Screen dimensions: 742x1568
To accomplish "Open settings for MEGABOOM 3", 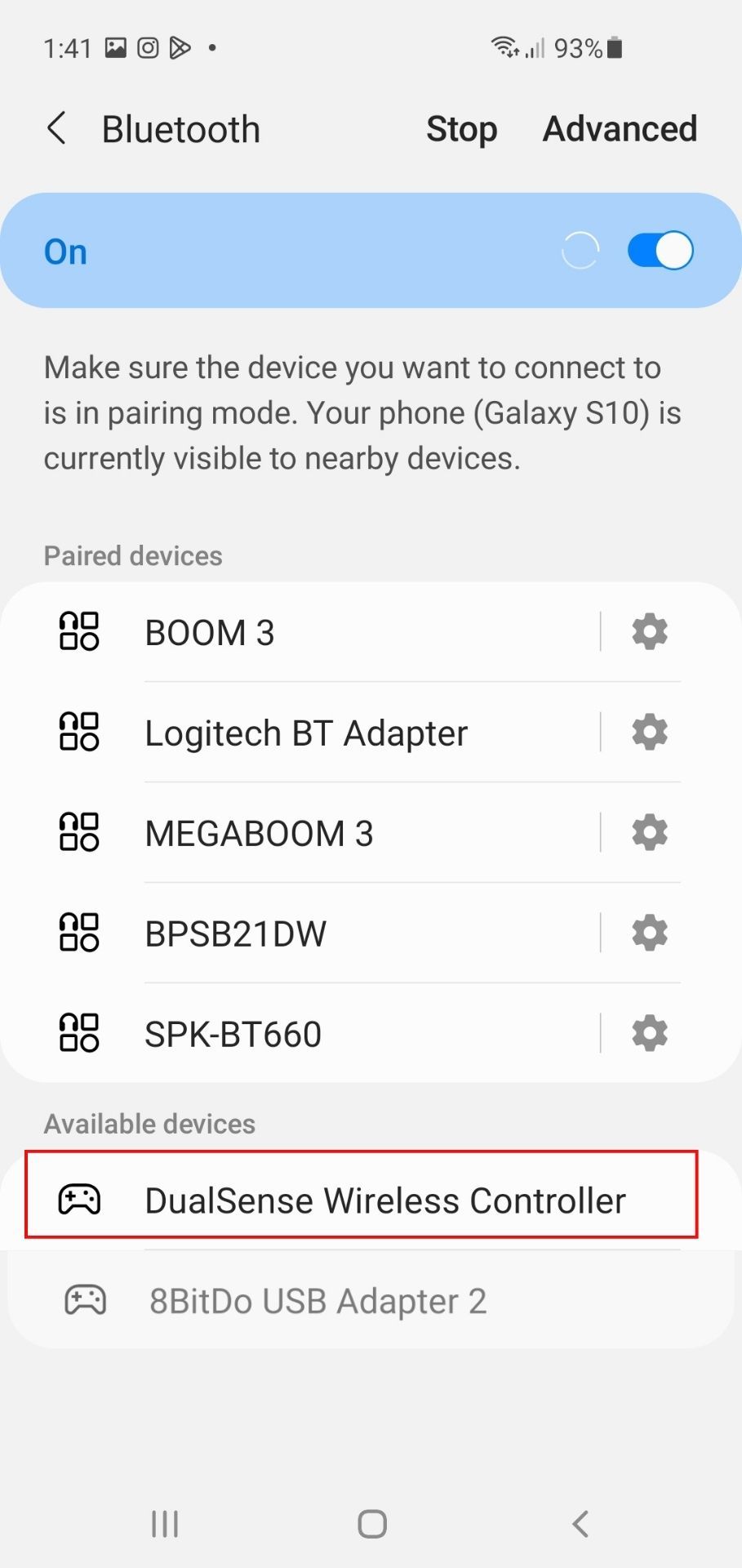I will click(649, 832).
